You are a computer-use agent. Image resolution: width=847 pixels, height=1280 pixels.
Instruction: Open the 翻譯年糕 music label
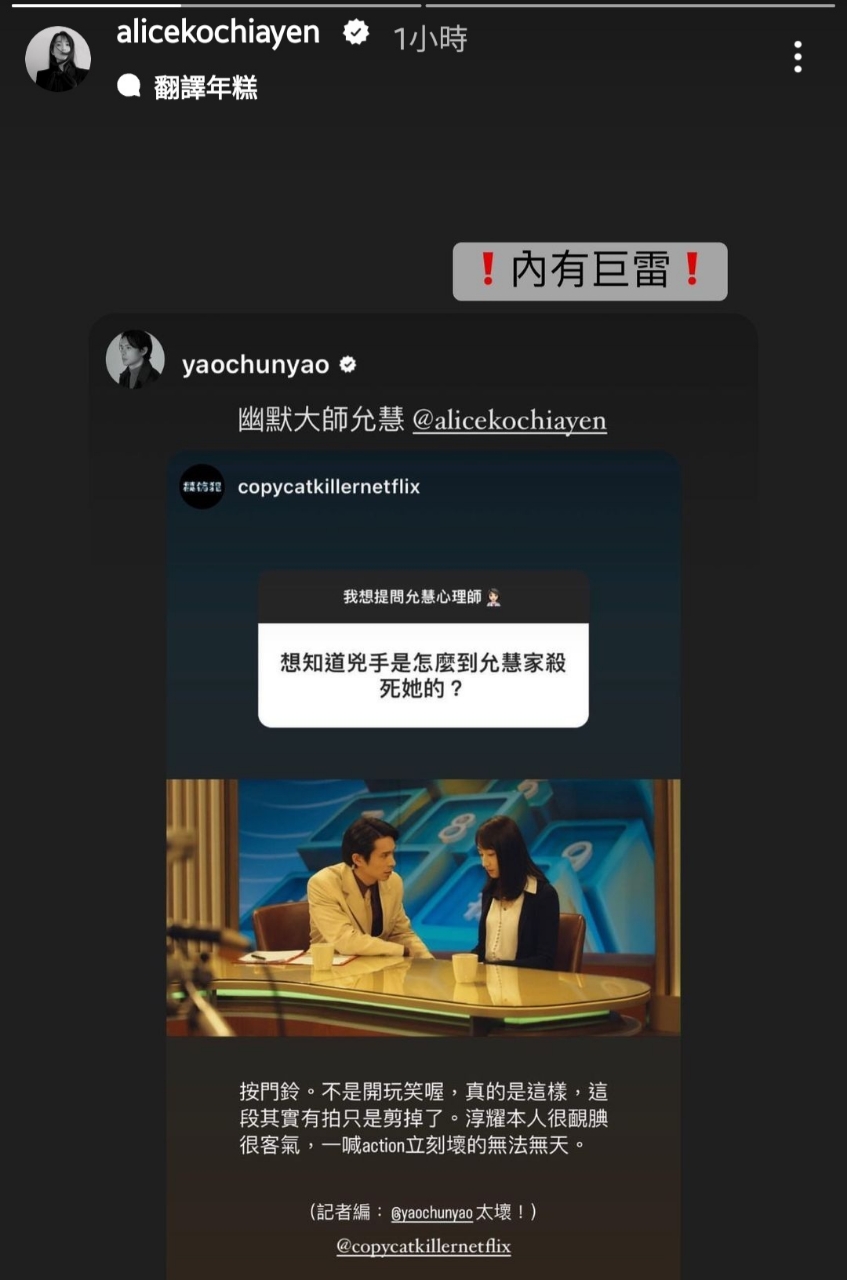coord(205,88)
